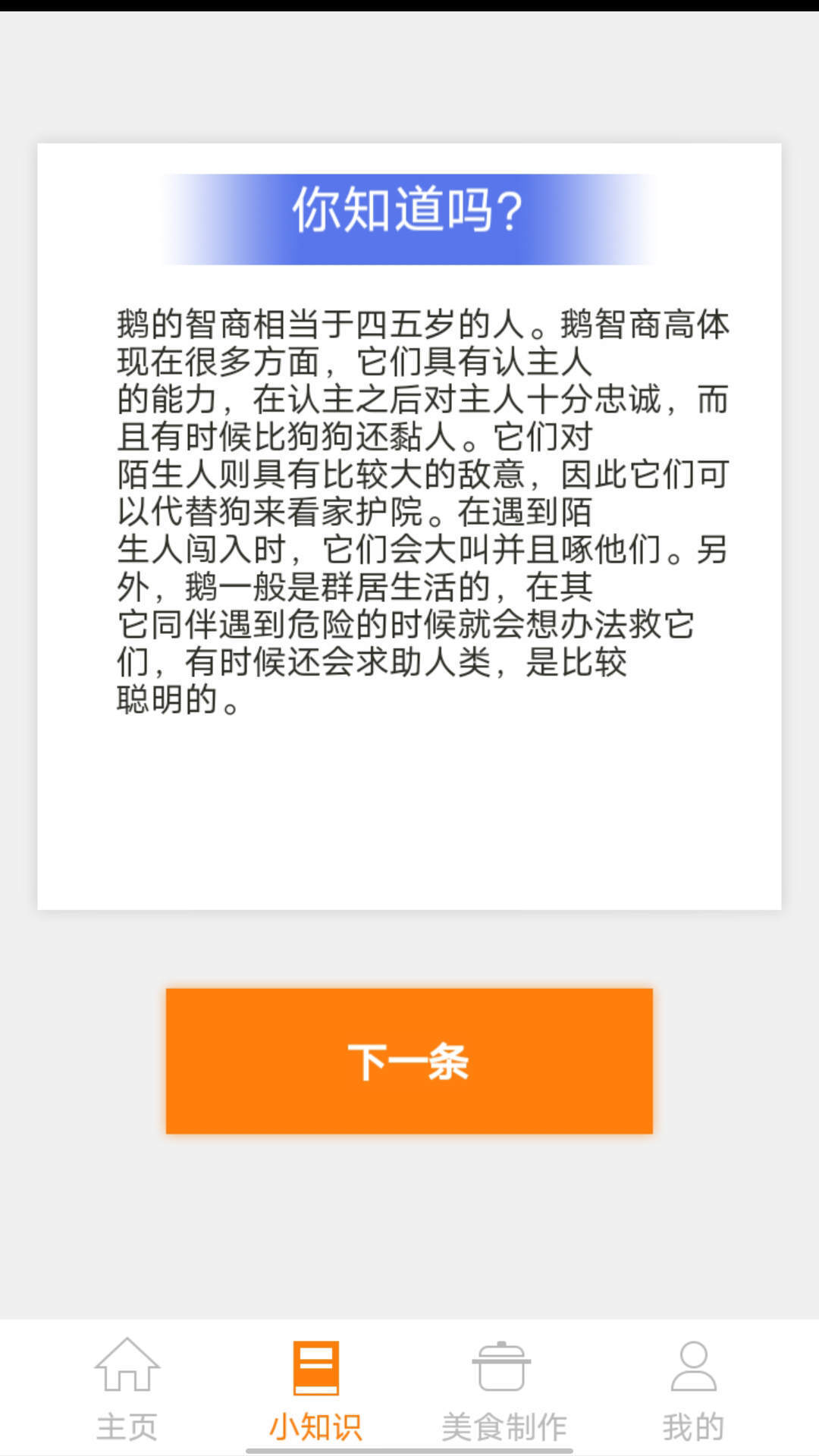Open the 美食制作 tab
Viewport: 819px width, 1456px height.
504,1424
